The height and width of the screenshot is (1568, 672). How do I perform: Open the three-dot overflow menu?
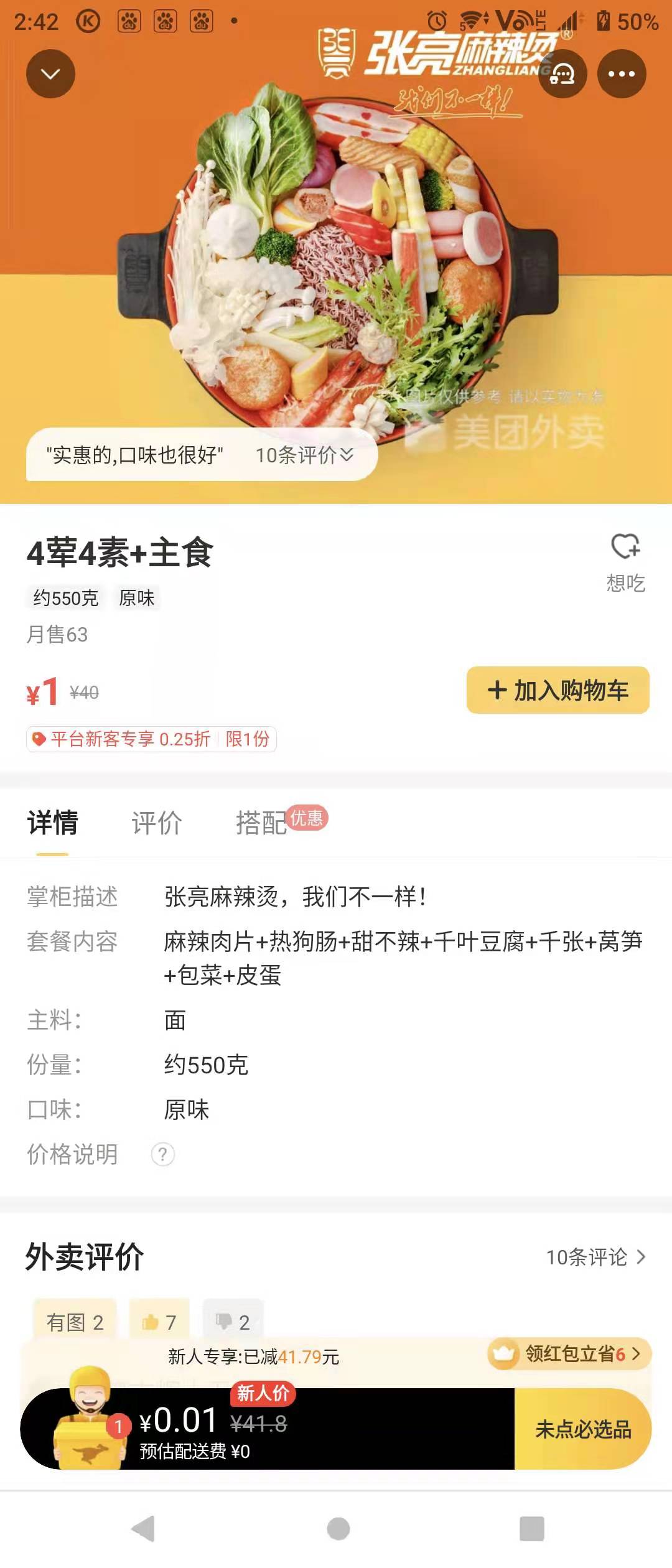pyautogui.click(x=621, y=73)
